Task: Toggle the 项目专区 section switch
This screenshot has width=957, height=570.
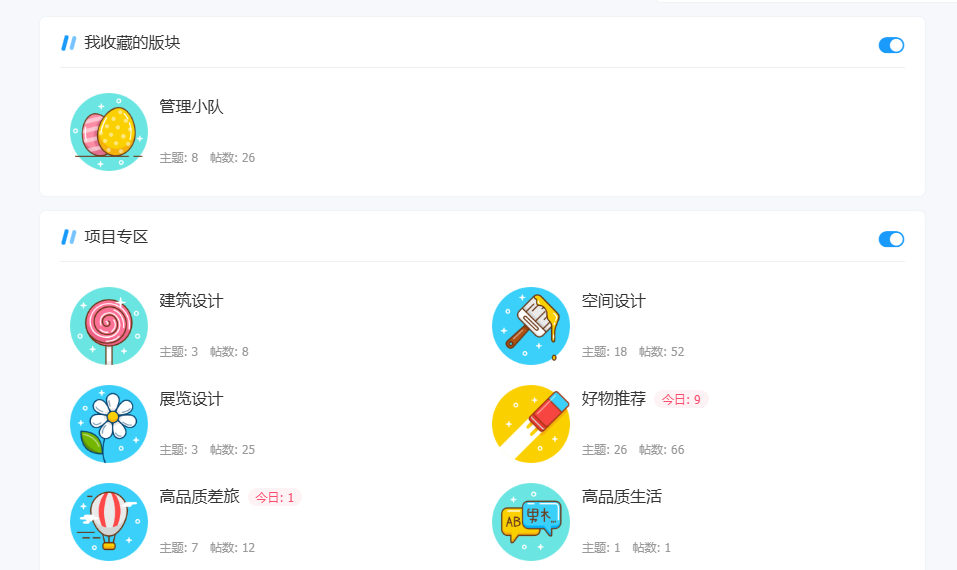Action: (x=890, y=239)
